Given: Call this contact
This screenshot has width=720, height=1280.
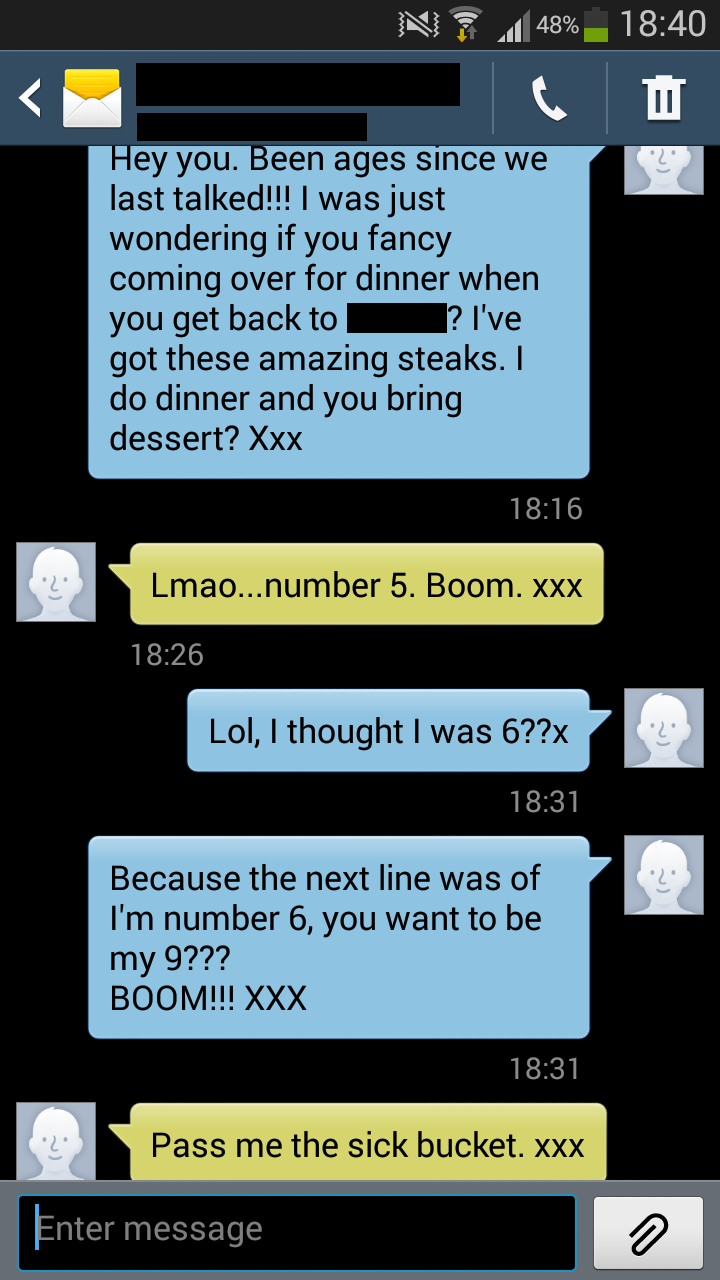Looking at the screenshot, I should [549, 98].
